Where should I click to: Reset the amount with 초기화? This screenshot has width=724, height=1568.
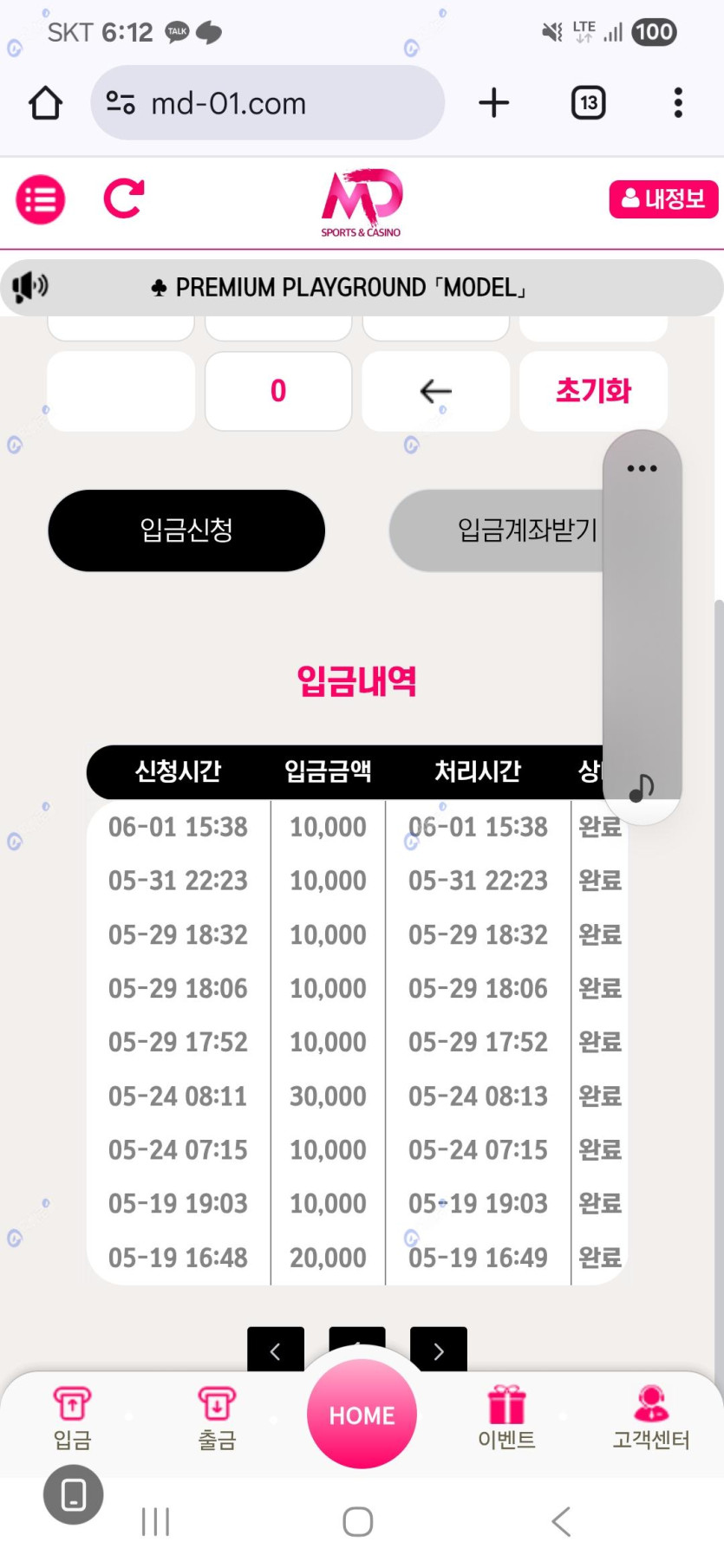(x=593, y=391)
